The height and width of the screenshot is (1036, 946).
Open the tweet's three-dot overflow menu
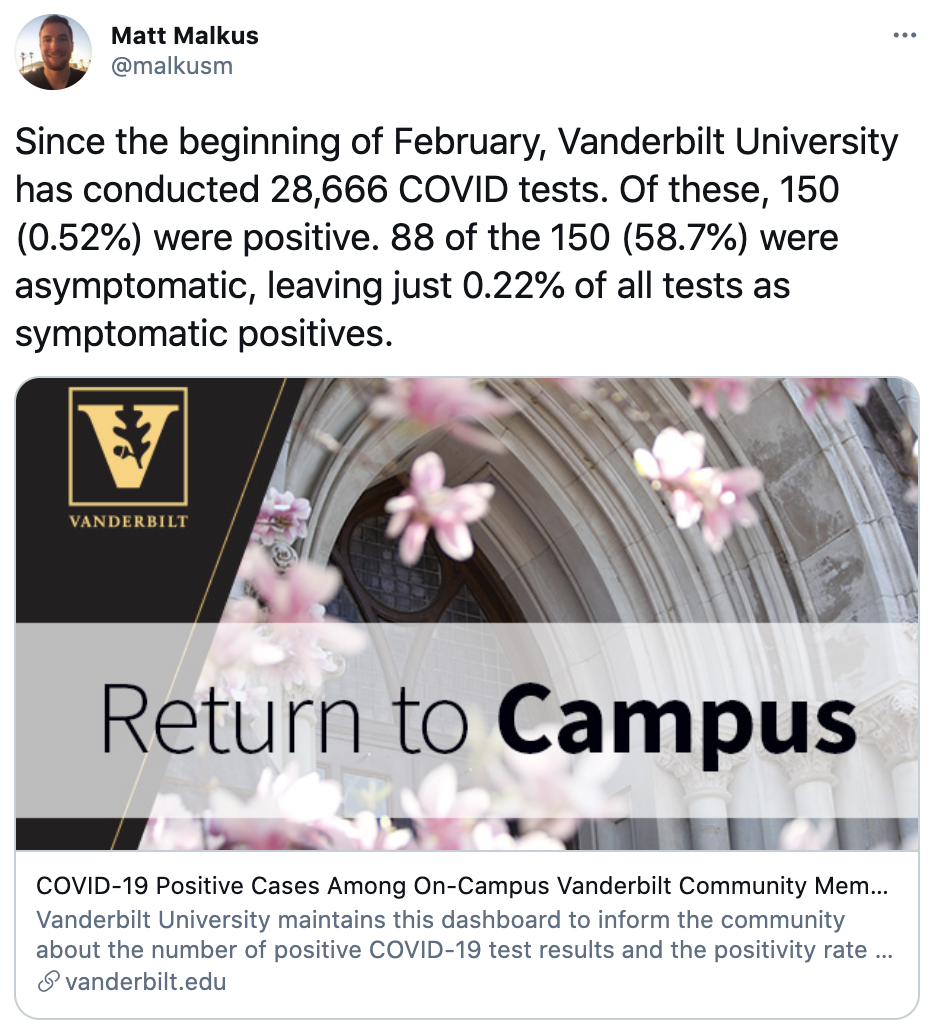903,36
